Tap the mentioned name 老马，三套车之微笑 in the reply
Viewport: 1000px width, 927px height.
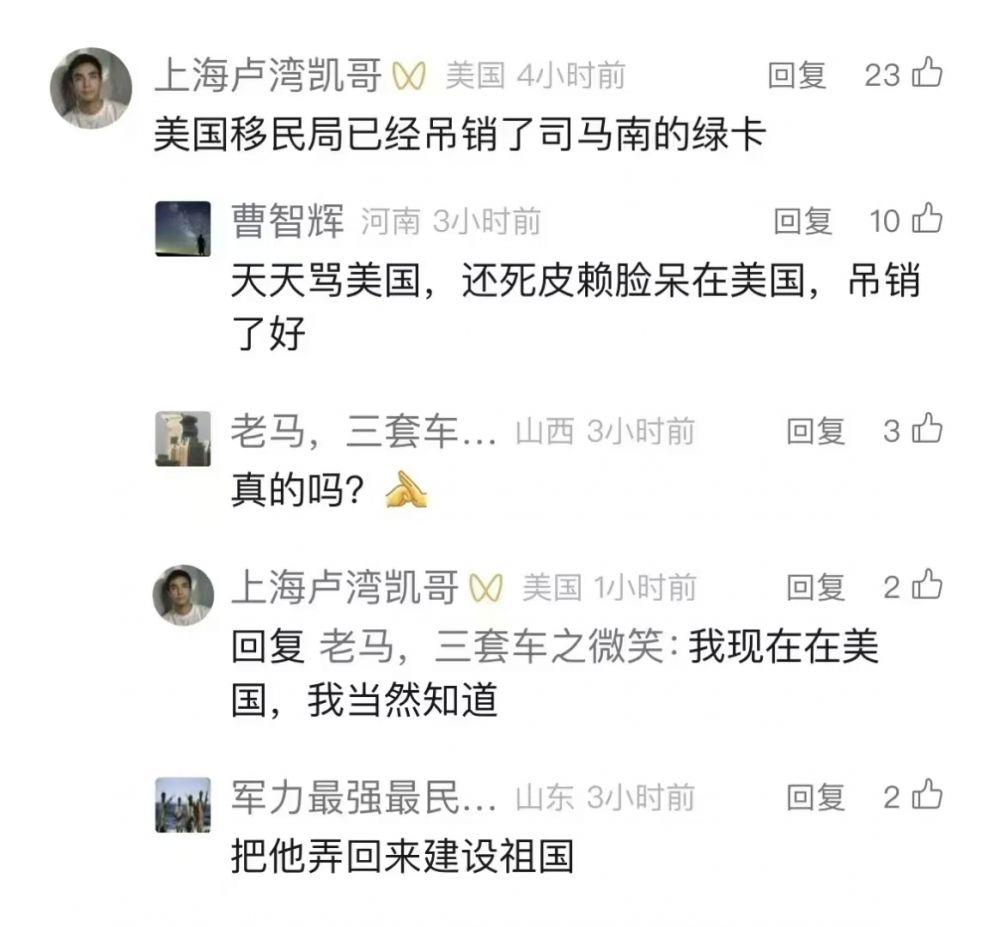(490, 648)
